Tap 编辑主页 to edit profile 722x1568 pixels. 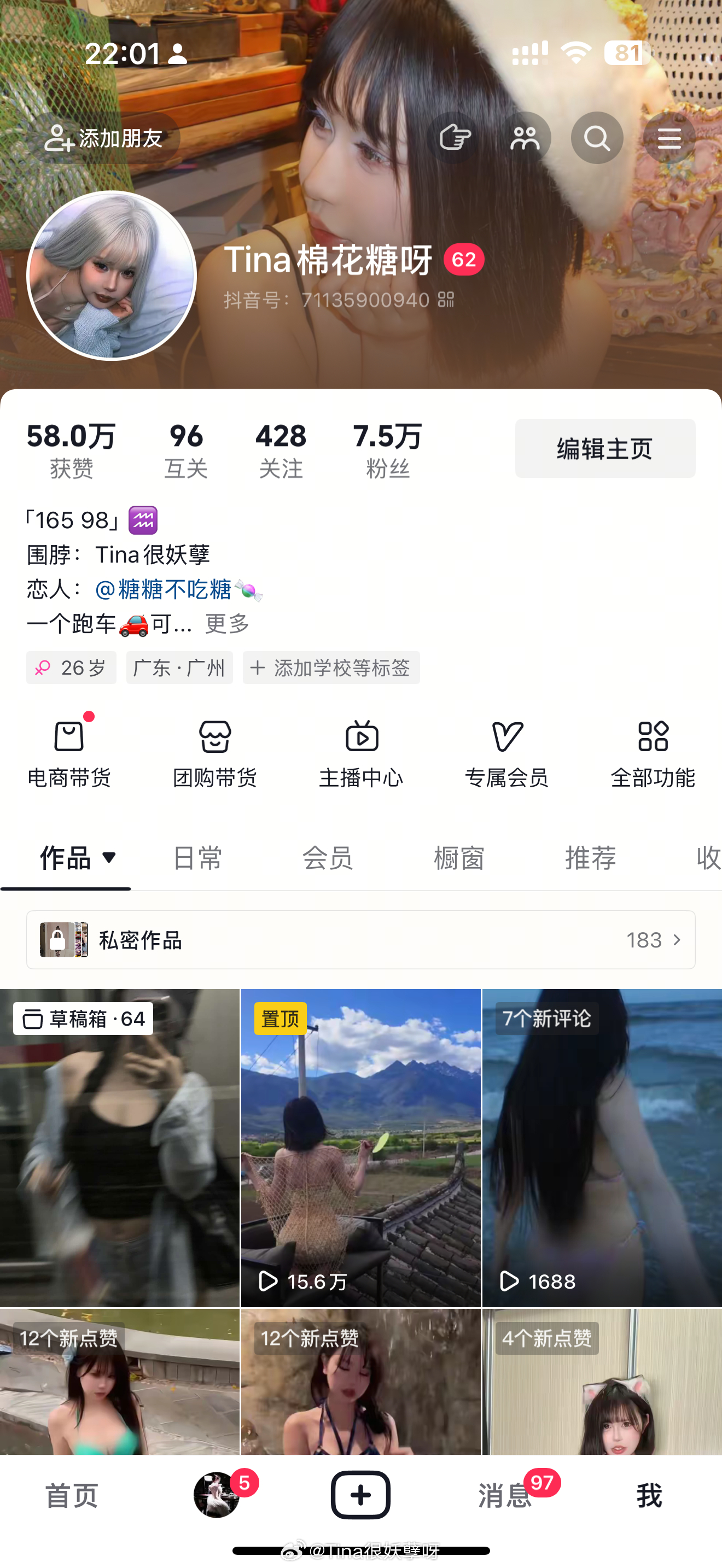tap(604, 449)
